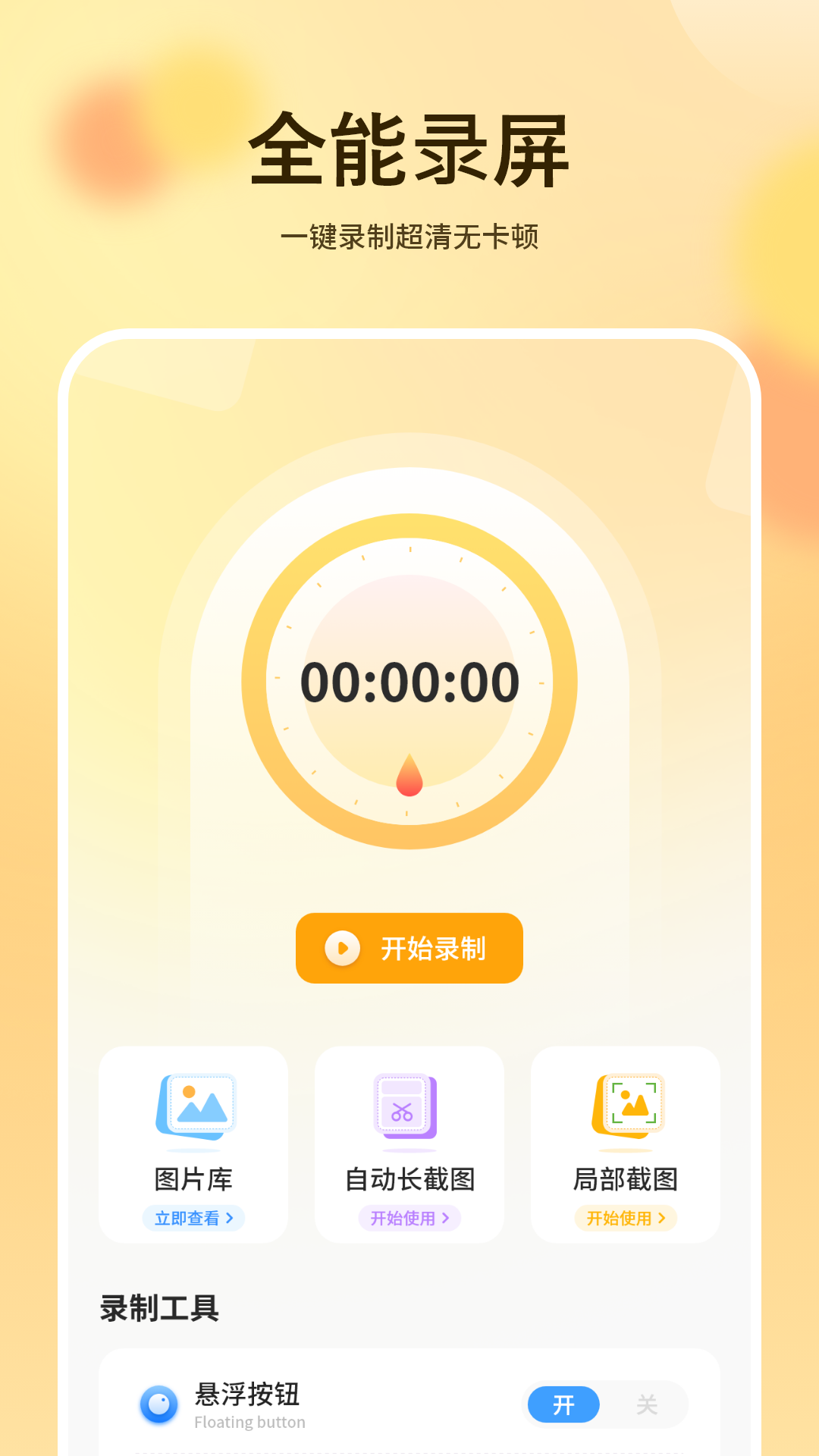Screen dimensions: 819x1456
Task: Expand 立即查看 under 图片库
Action: [194, 1218]
